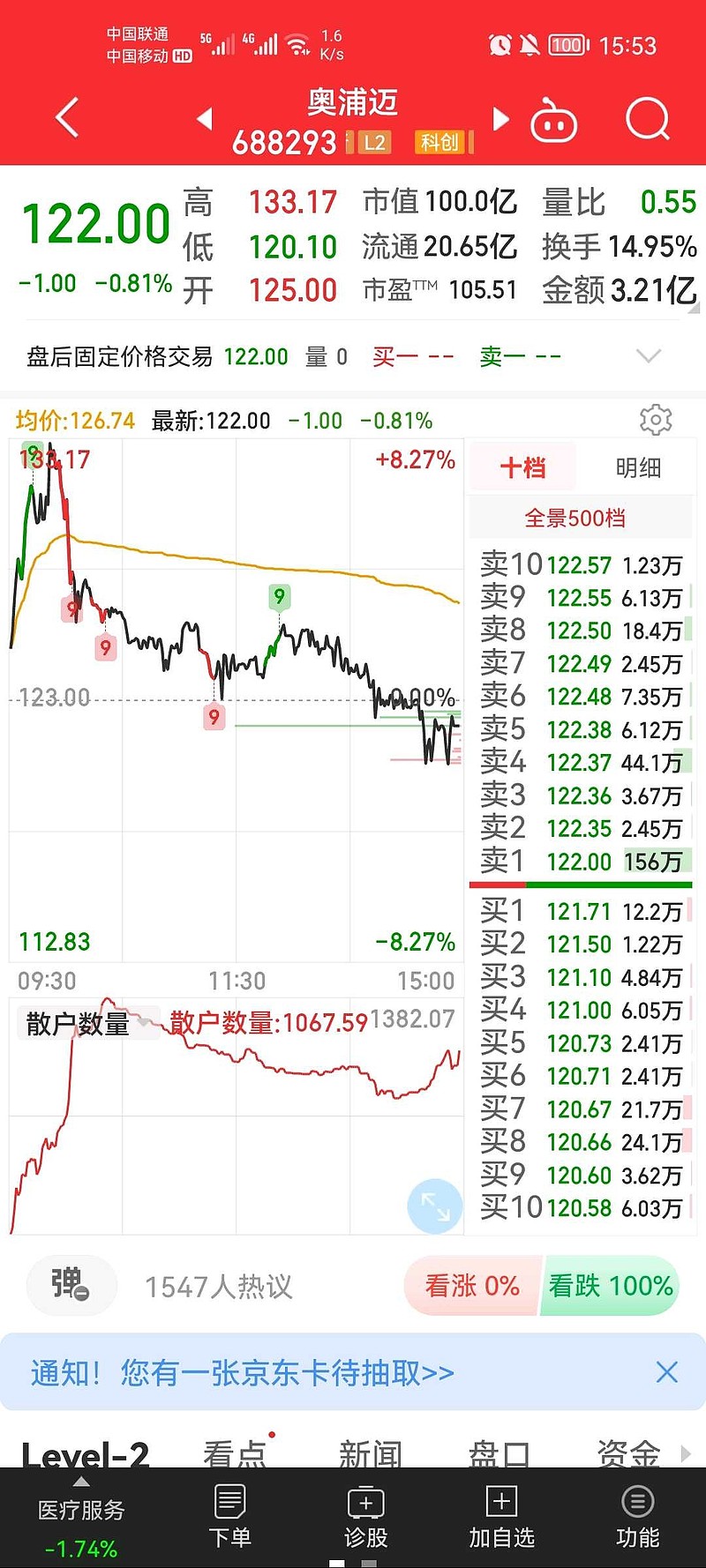The image size is (706, 1568).
Task: Expand the chart to full screen
Action: (435, 1206)
